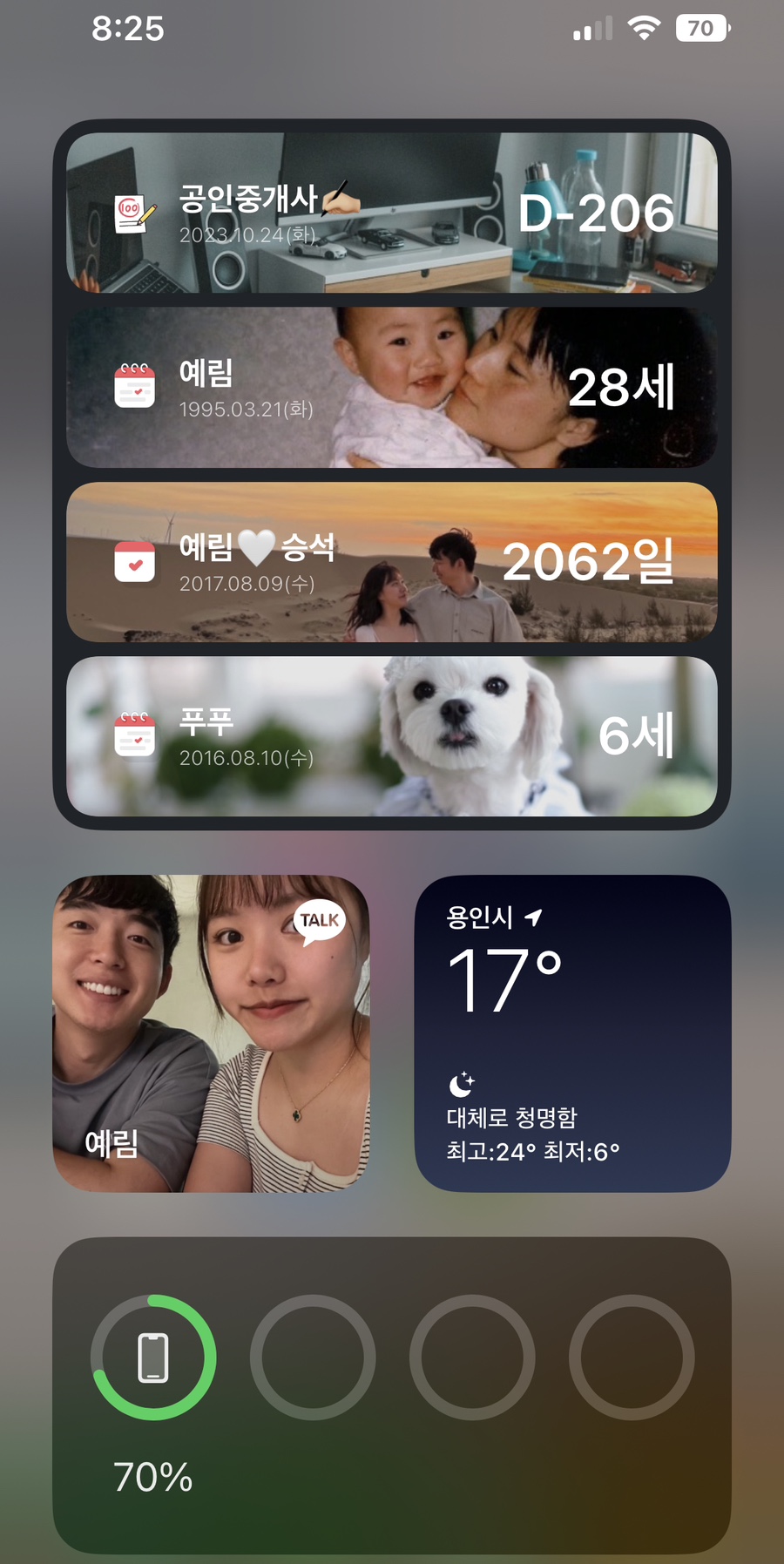Open the battery widget showing 70%

[x=392, y=1394]
